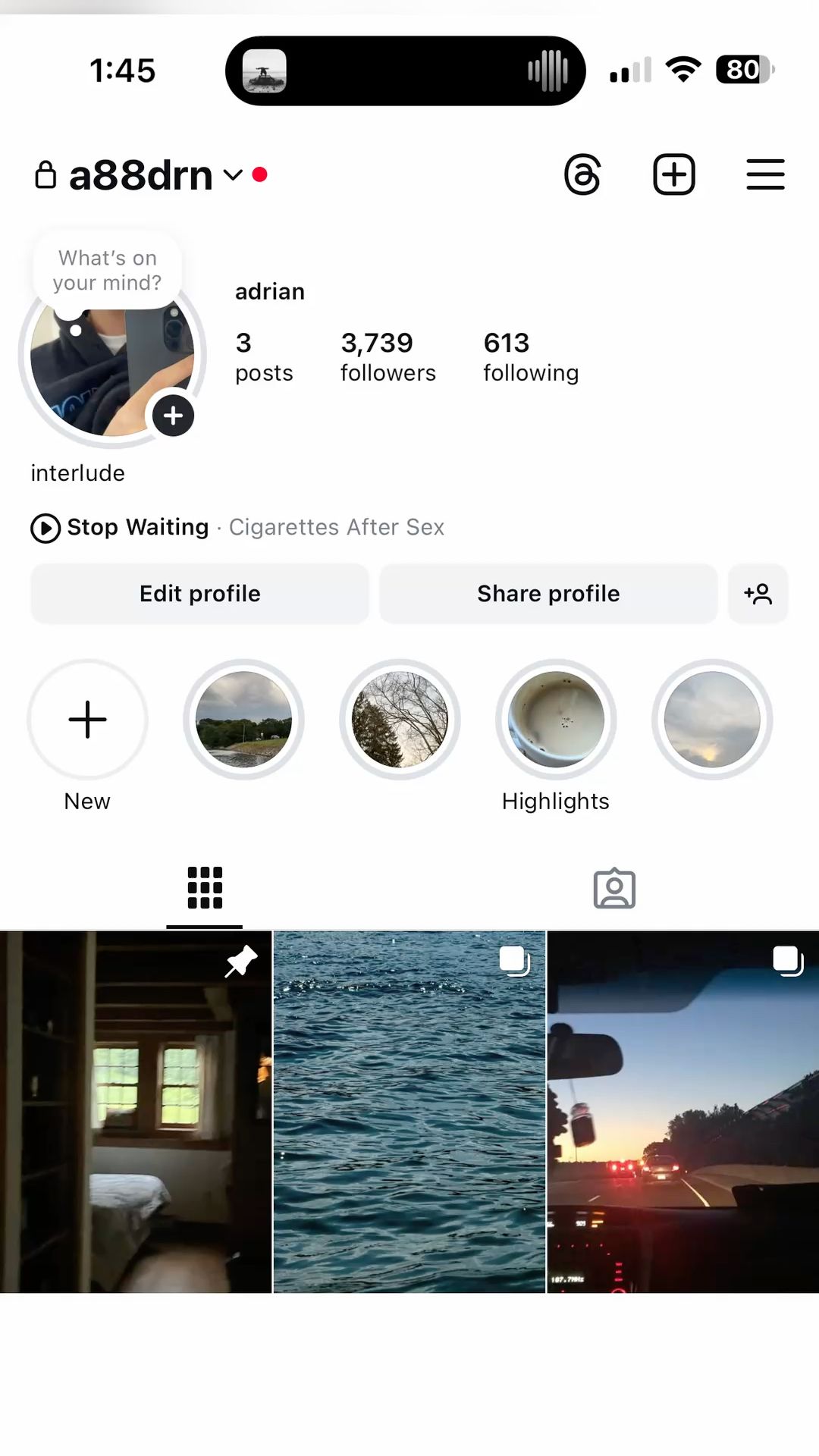This screenshot has height=1456, width=819.
Task: View the 3,739 followers list
Action: (388, 356)
